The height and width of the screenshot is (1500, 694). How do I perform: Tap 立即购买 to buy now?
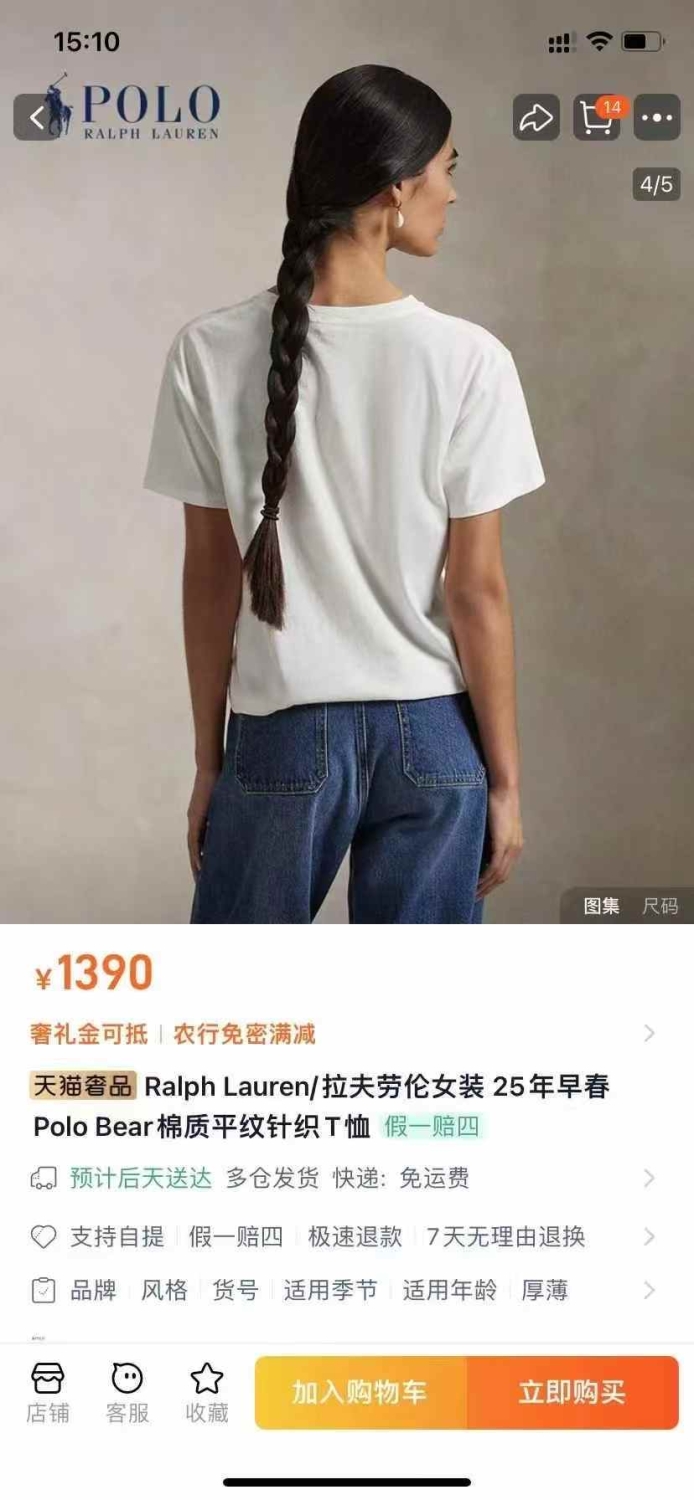click(x=573, y=1392)
